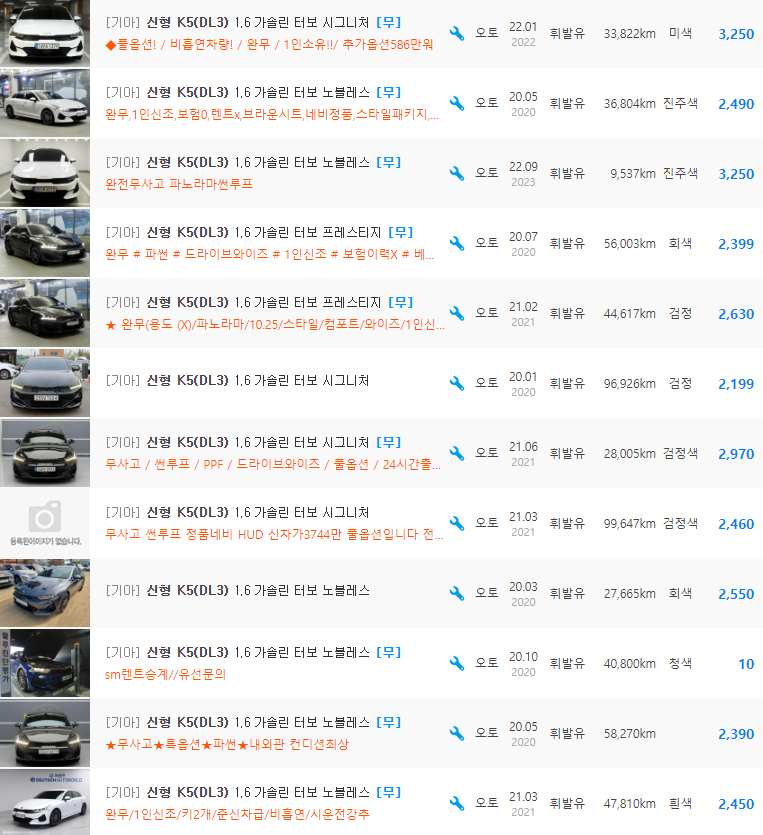763x835 pixels.
Task: Select the wrench icon beside the 2,399 price
Action: coord(458,243)
